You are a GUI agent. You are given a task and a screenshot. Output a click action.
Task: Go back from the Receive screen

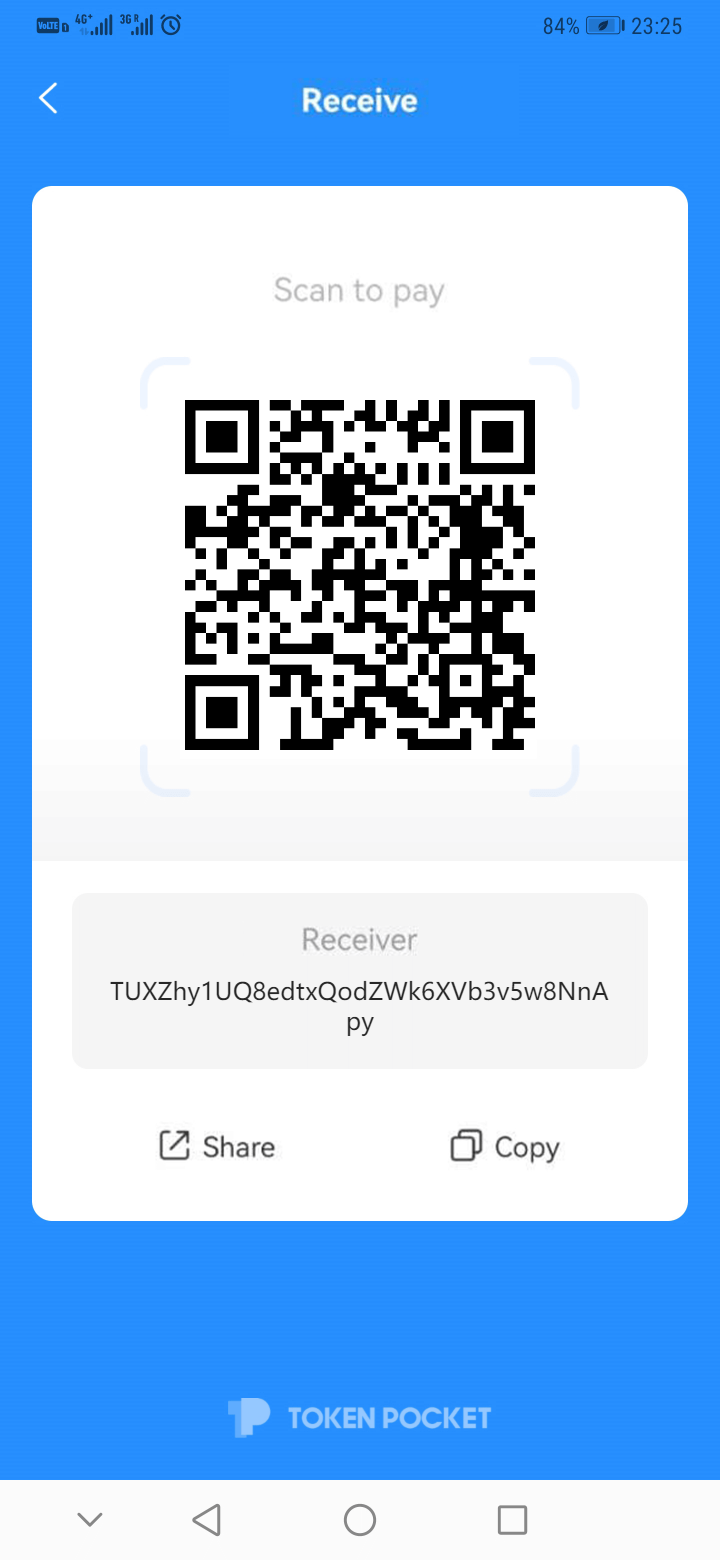48,99
